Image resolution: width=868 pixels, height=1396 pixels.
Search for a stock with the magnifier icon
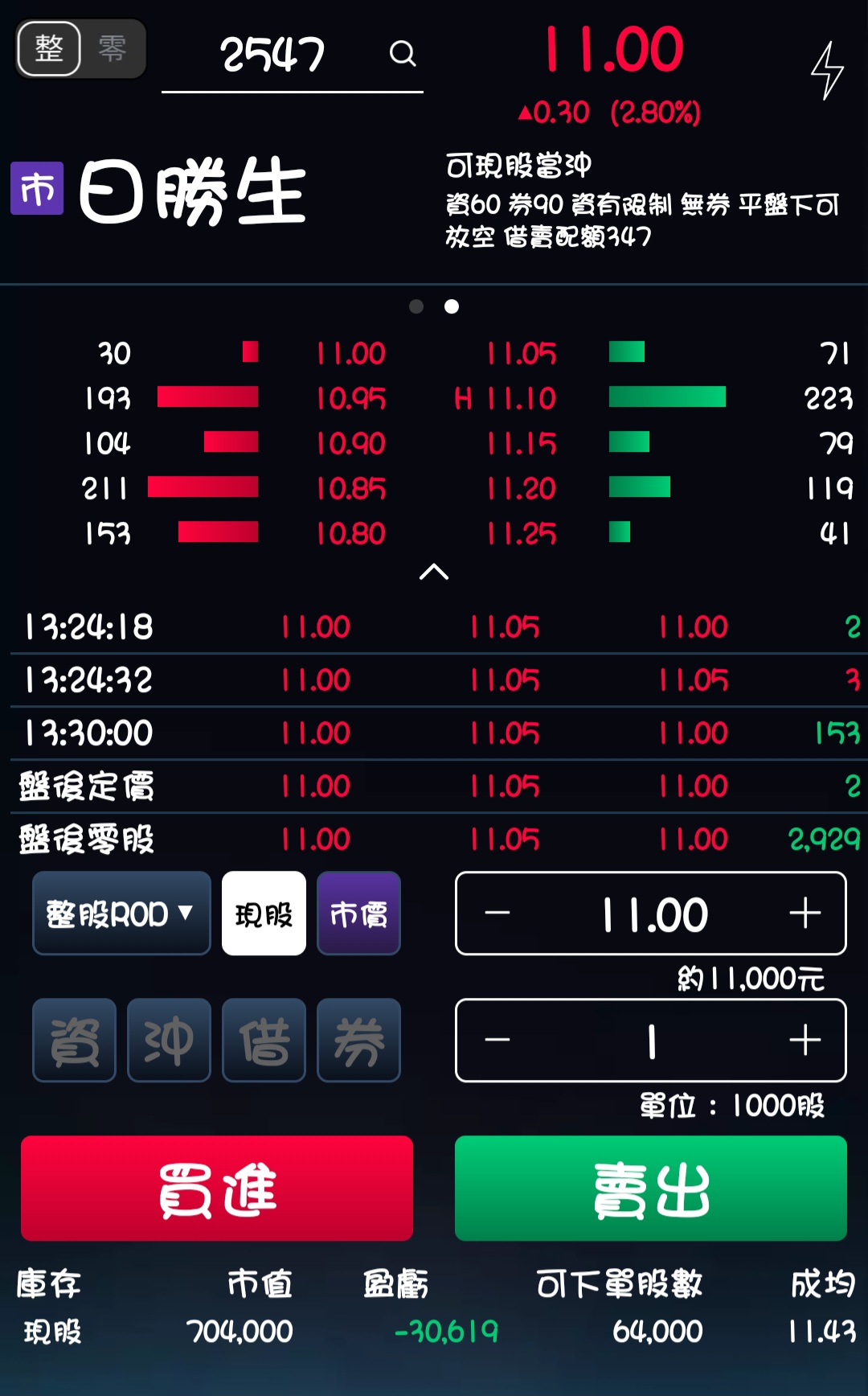tap(402, 54)
